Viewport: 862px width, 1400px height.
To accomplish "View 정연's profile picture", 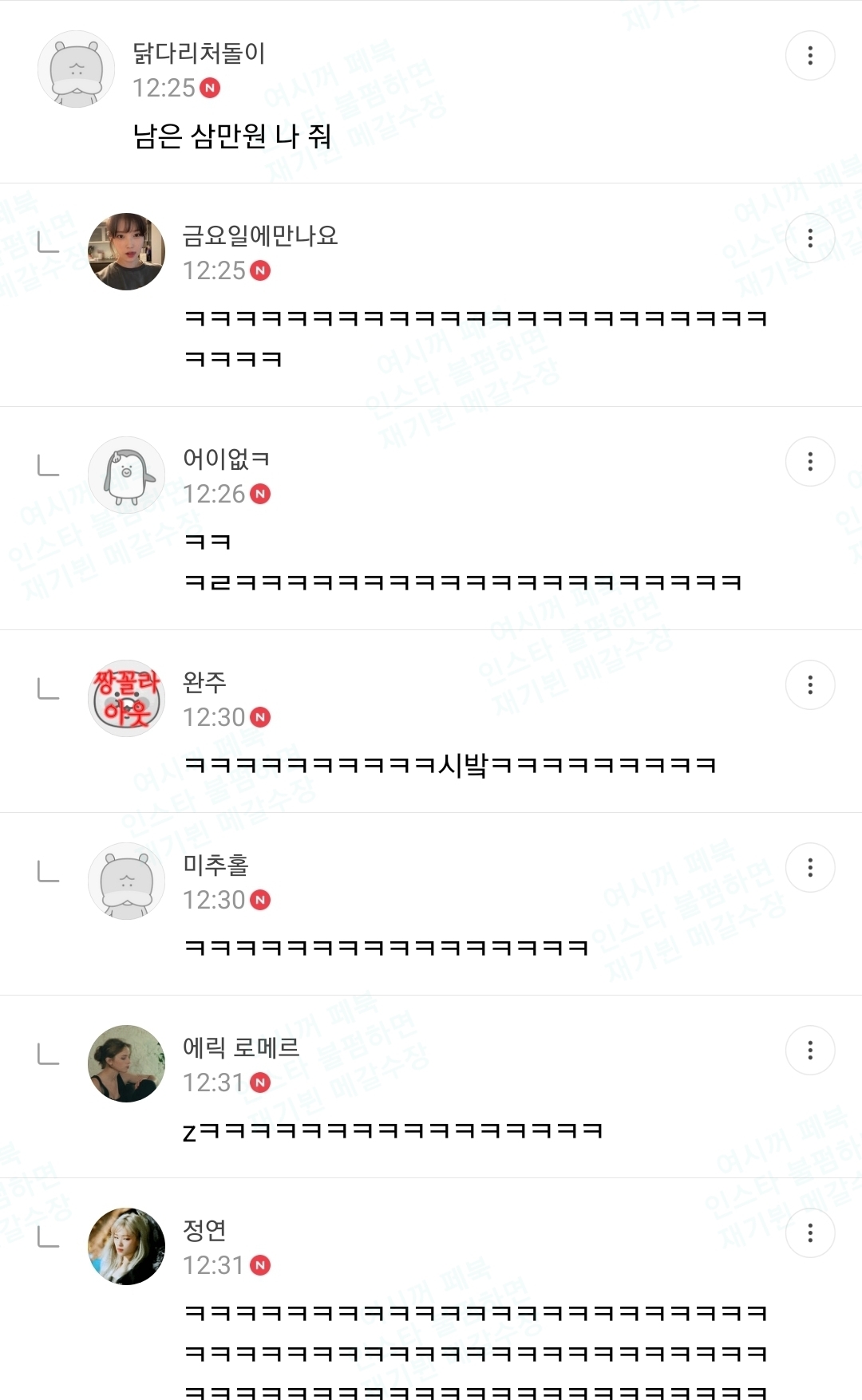I will pos(126,1247).
